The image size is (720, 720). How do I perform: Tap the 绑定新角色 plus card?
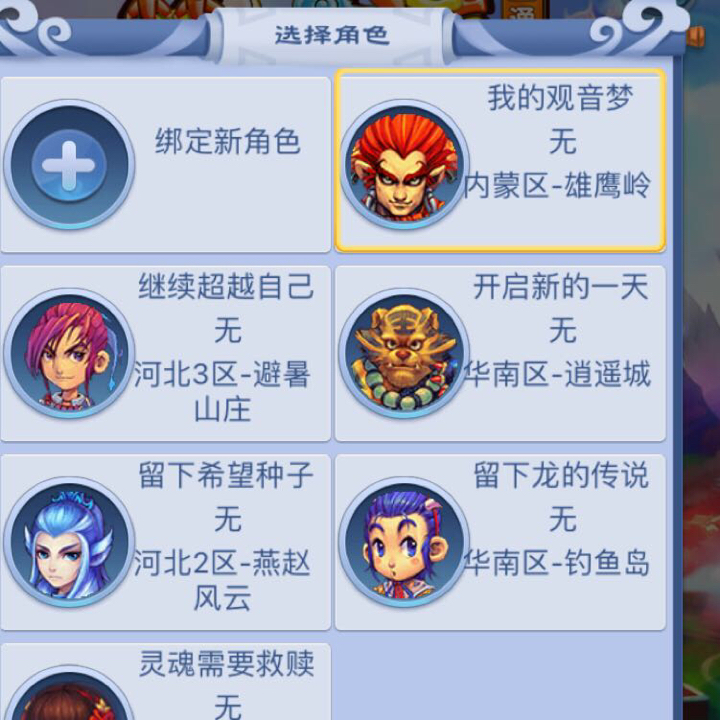[165, 164]
